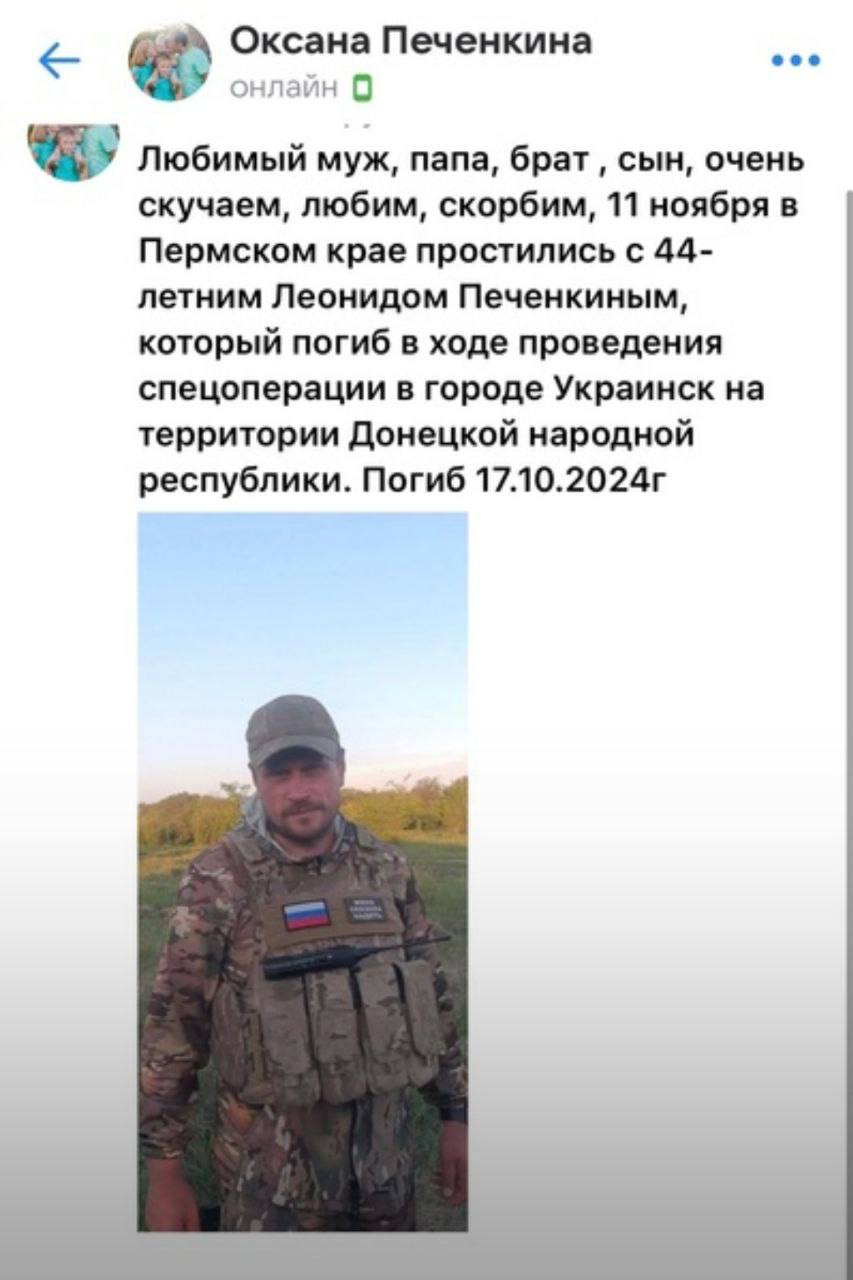This screenshot has height=1280, width=853.
Task: Tap the sender's avatar beside the message
Action: (x=73, y=150)
